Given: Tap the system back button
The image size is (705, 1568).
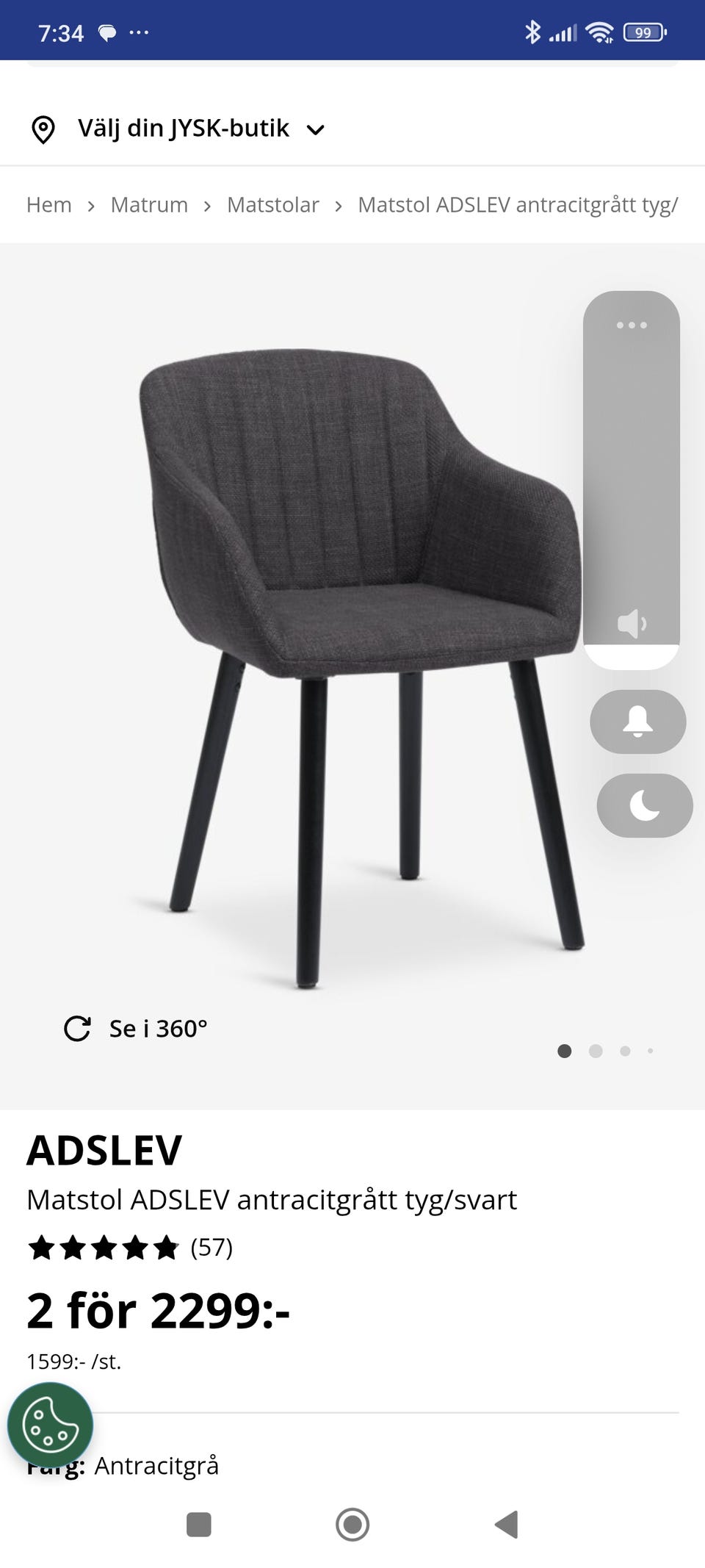Looking at the screenshot, I should 507,1525.
